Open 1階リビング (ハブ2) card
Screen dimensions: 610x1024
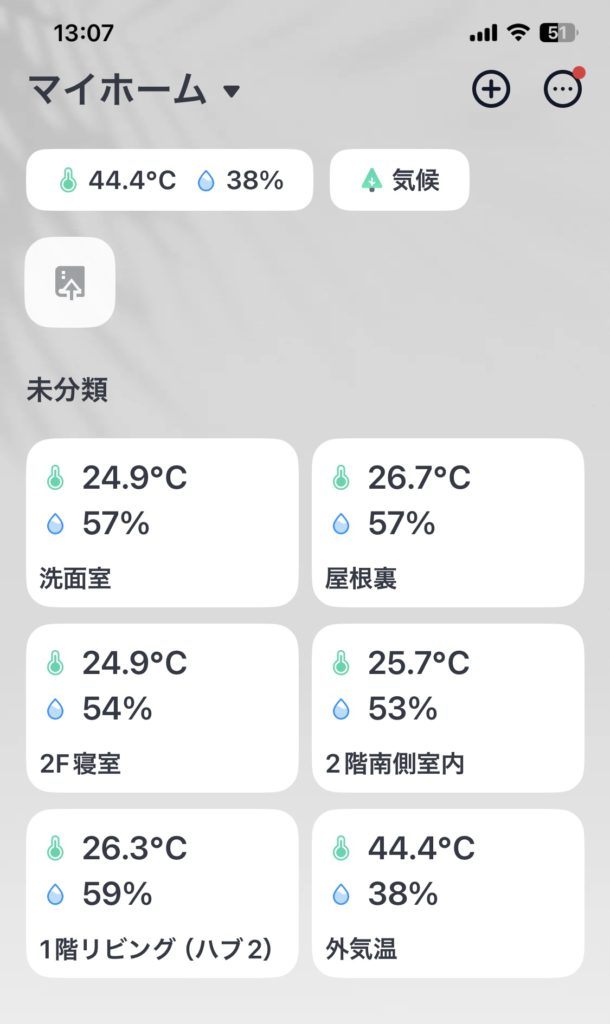(162, 893)
